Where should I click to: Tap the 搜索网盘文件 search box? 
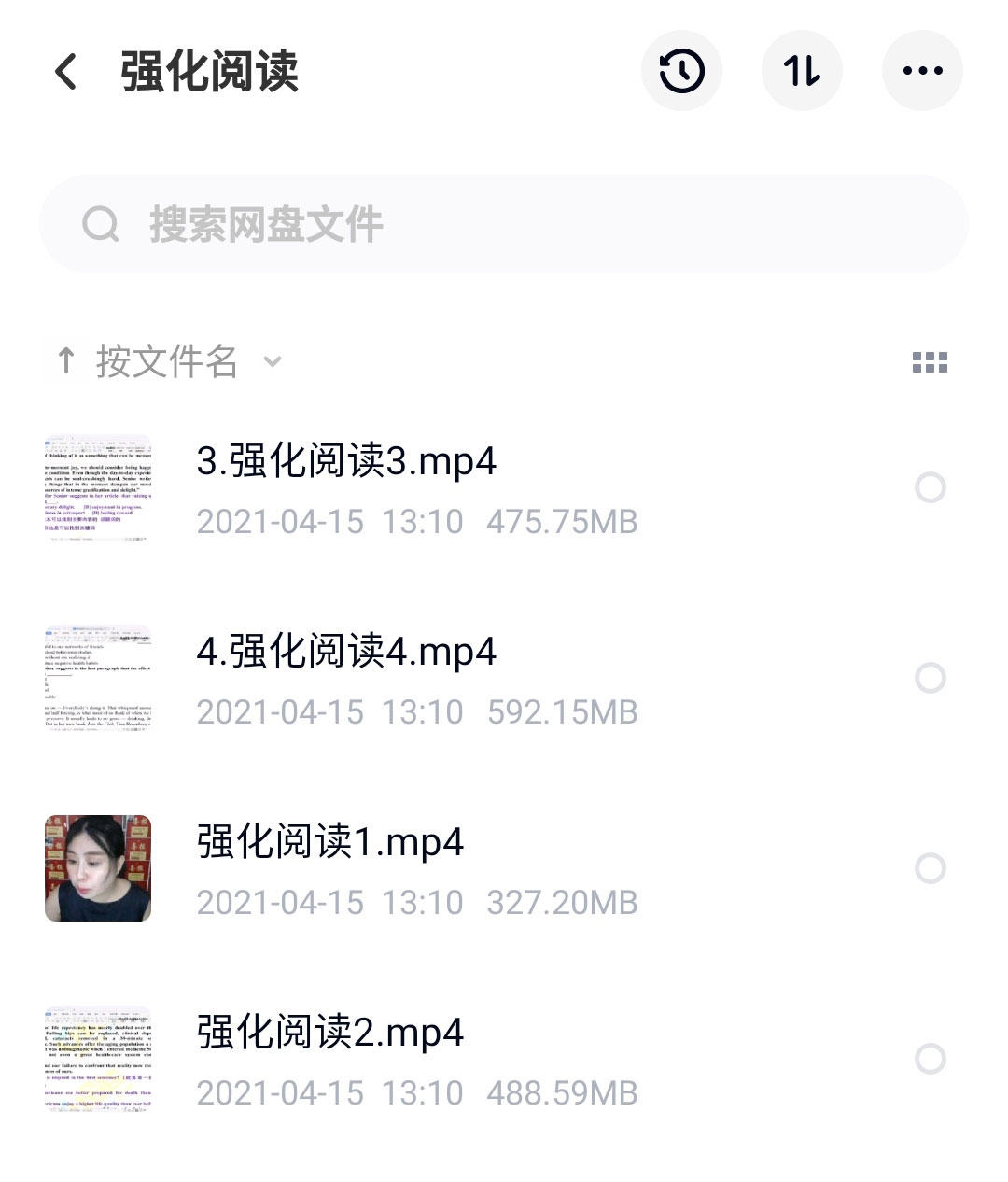(x=504, y=224)
